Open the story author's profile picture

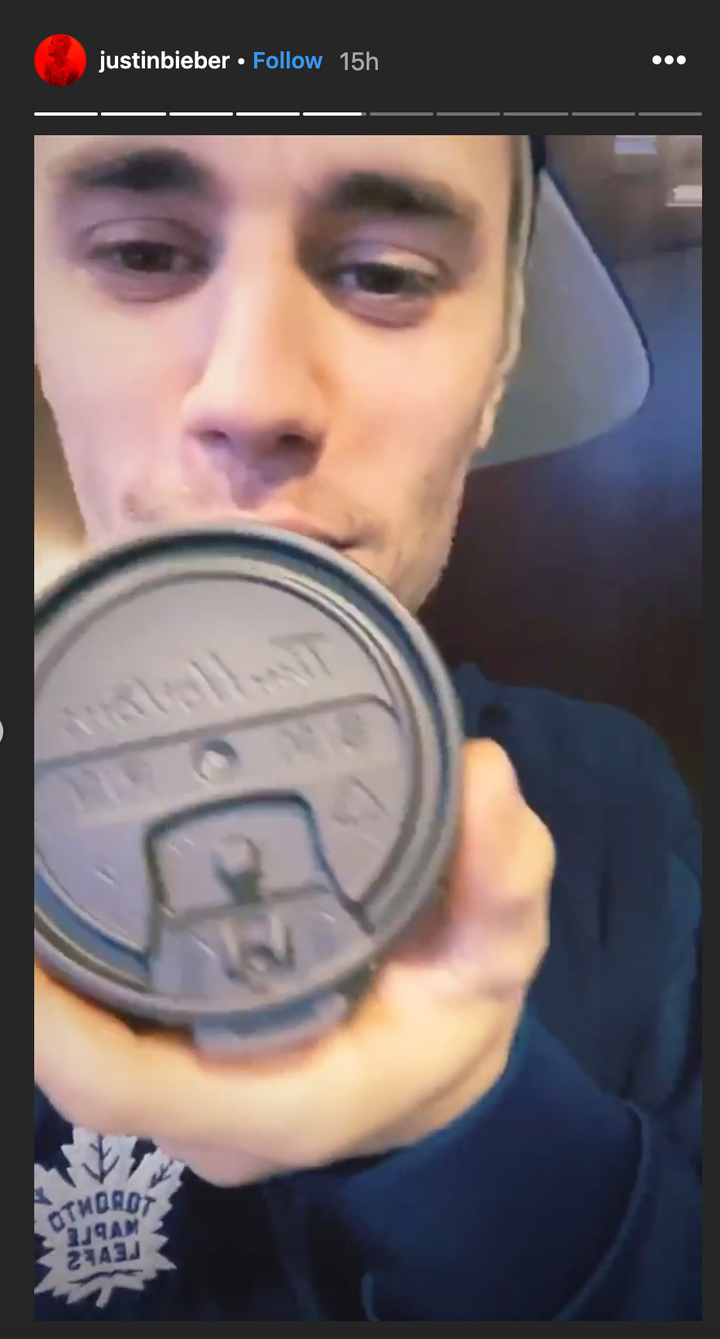click(x=60, y=60)
